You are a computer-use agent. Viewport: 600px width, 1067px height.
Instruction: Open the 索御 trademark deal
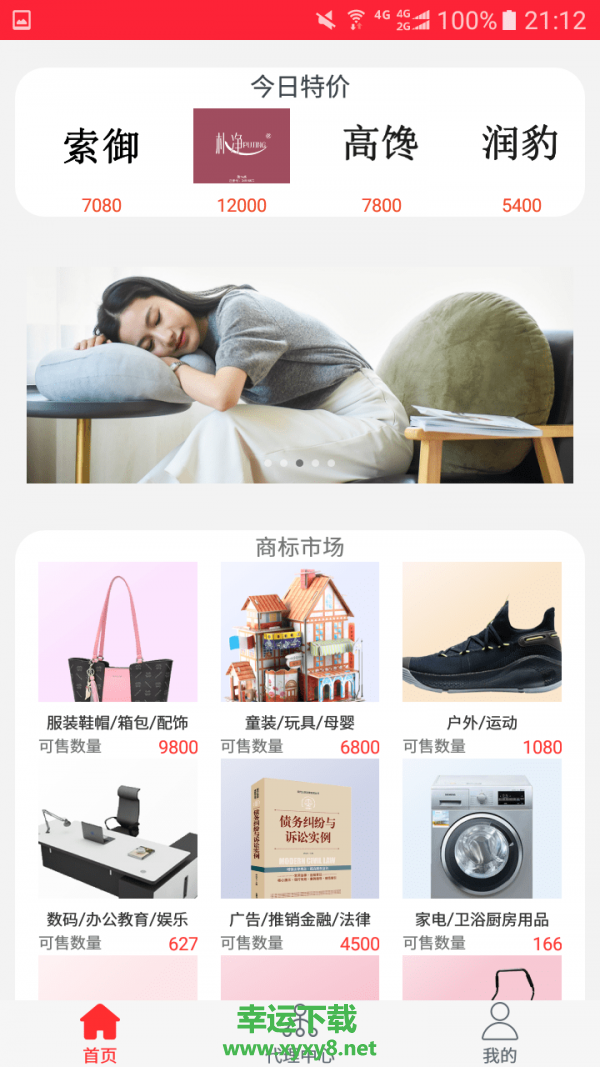pos(101,147)
